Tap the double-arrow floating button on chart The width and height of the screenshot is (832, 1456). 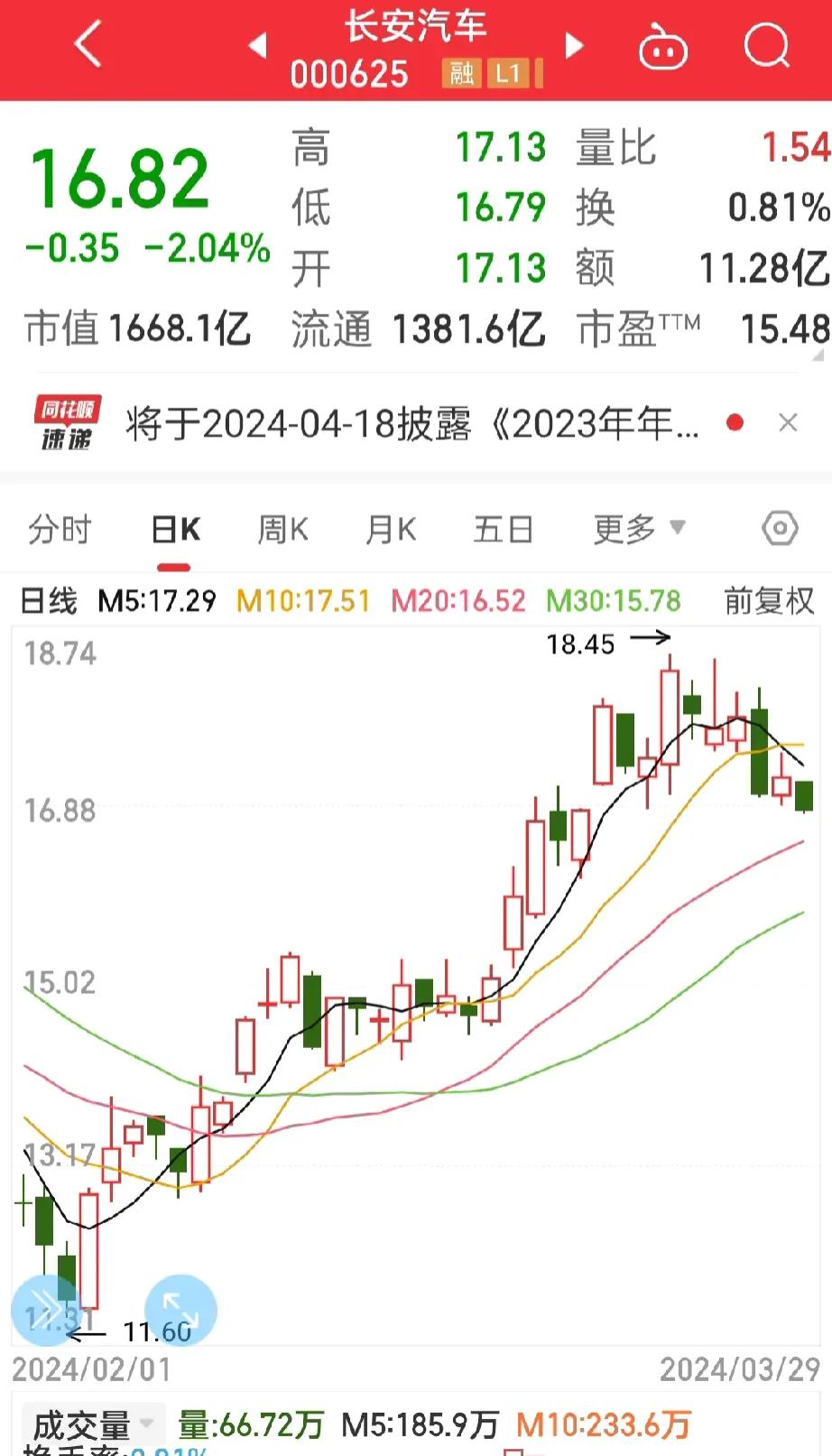pyautogui.click(x=46, y=1310)
